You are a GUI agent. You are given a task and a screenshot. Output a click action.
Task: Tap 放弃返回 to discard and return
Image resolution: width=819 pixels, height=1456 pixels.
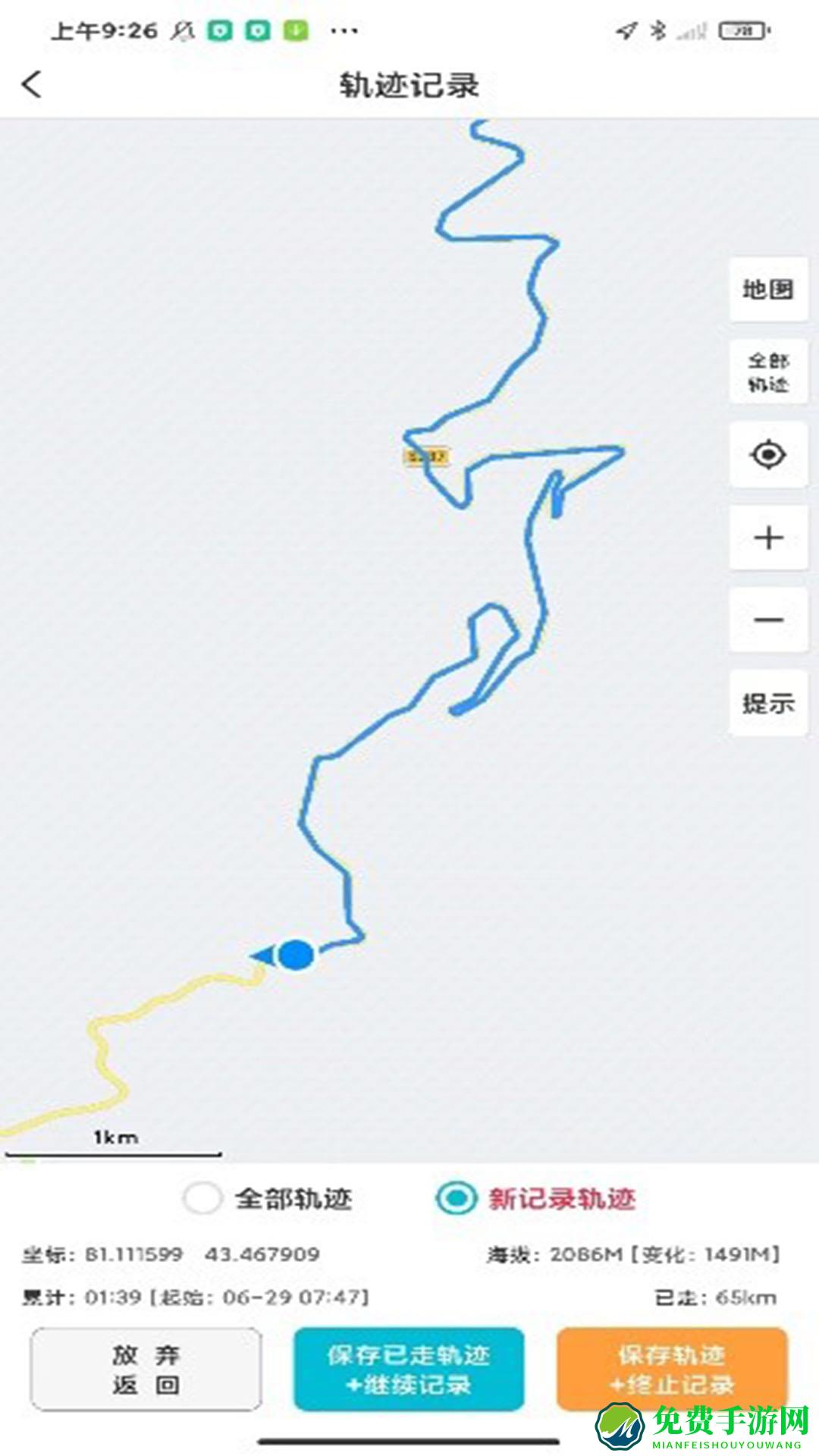pos(146,1370)
